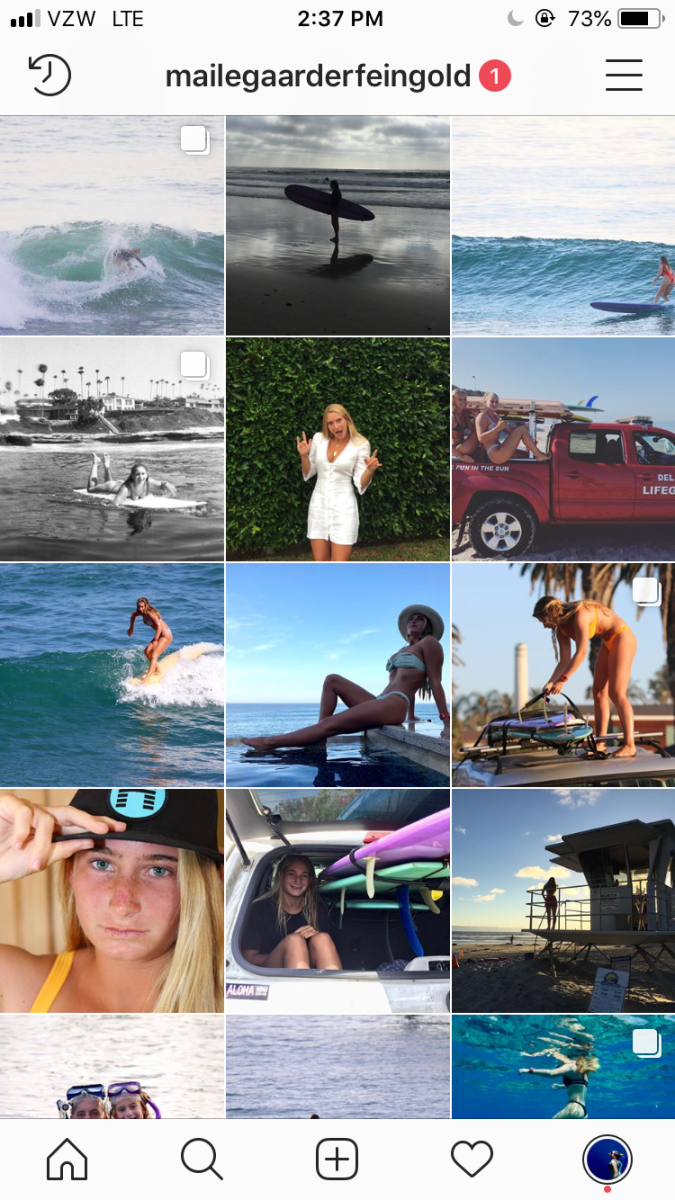Open the Activity heart tab
Screen dimensions: 675x1200
pos(472,1160)
